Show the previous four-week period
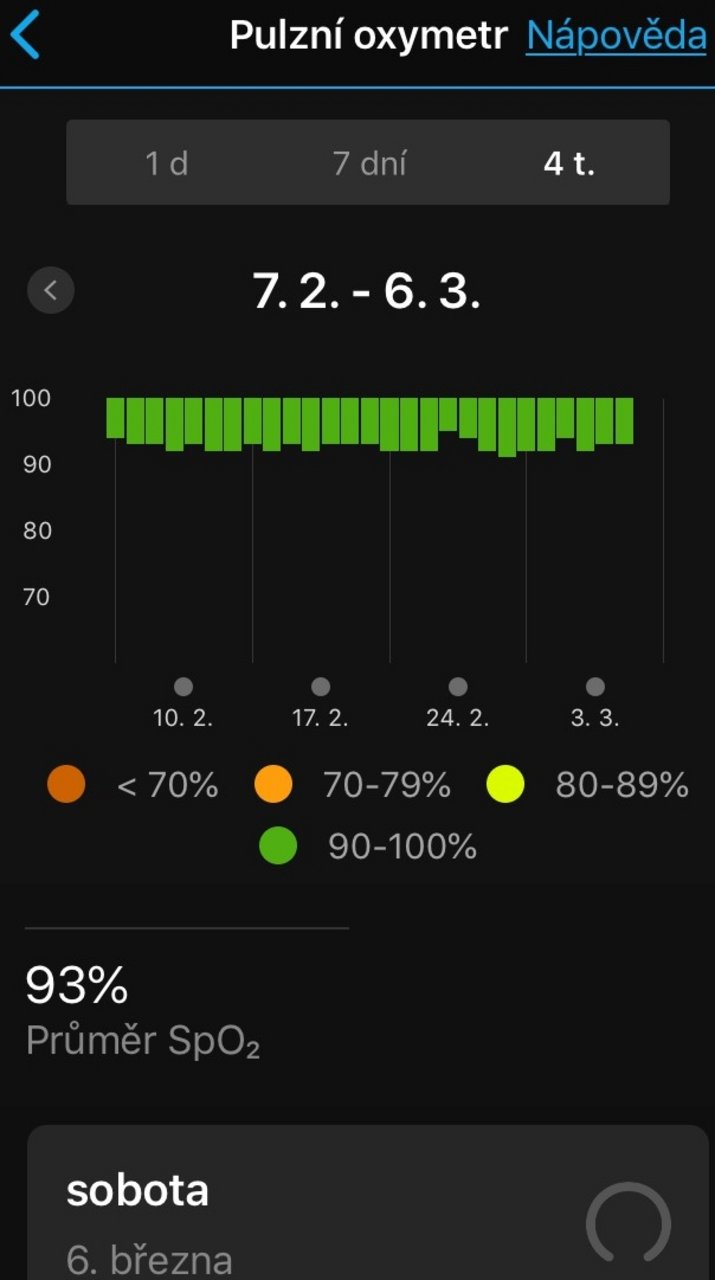 [51, 291]
